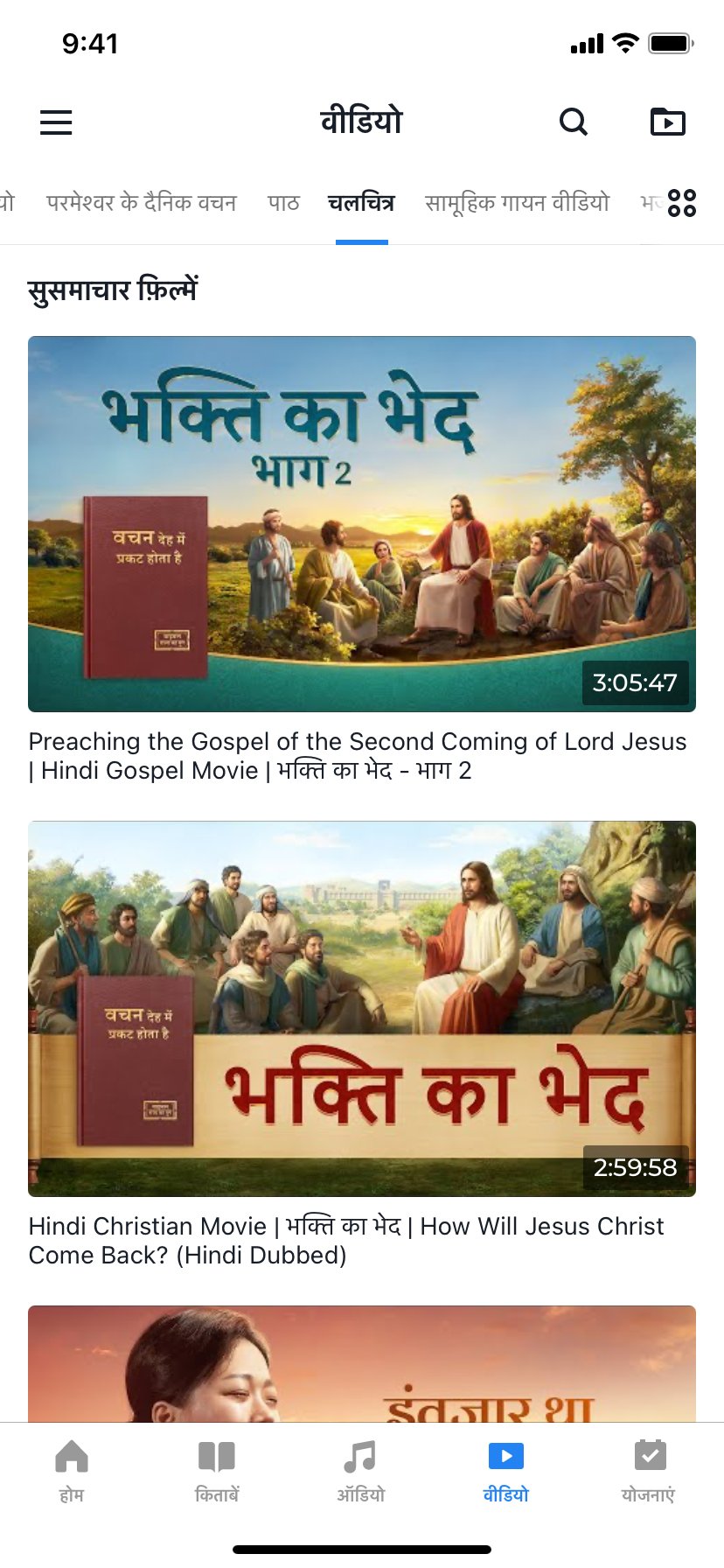This screenshot has width=724, height=1568.
Task: Switch to परमेश्वर के दैनिक वचन tab
Action: click(x=142, y=203)
